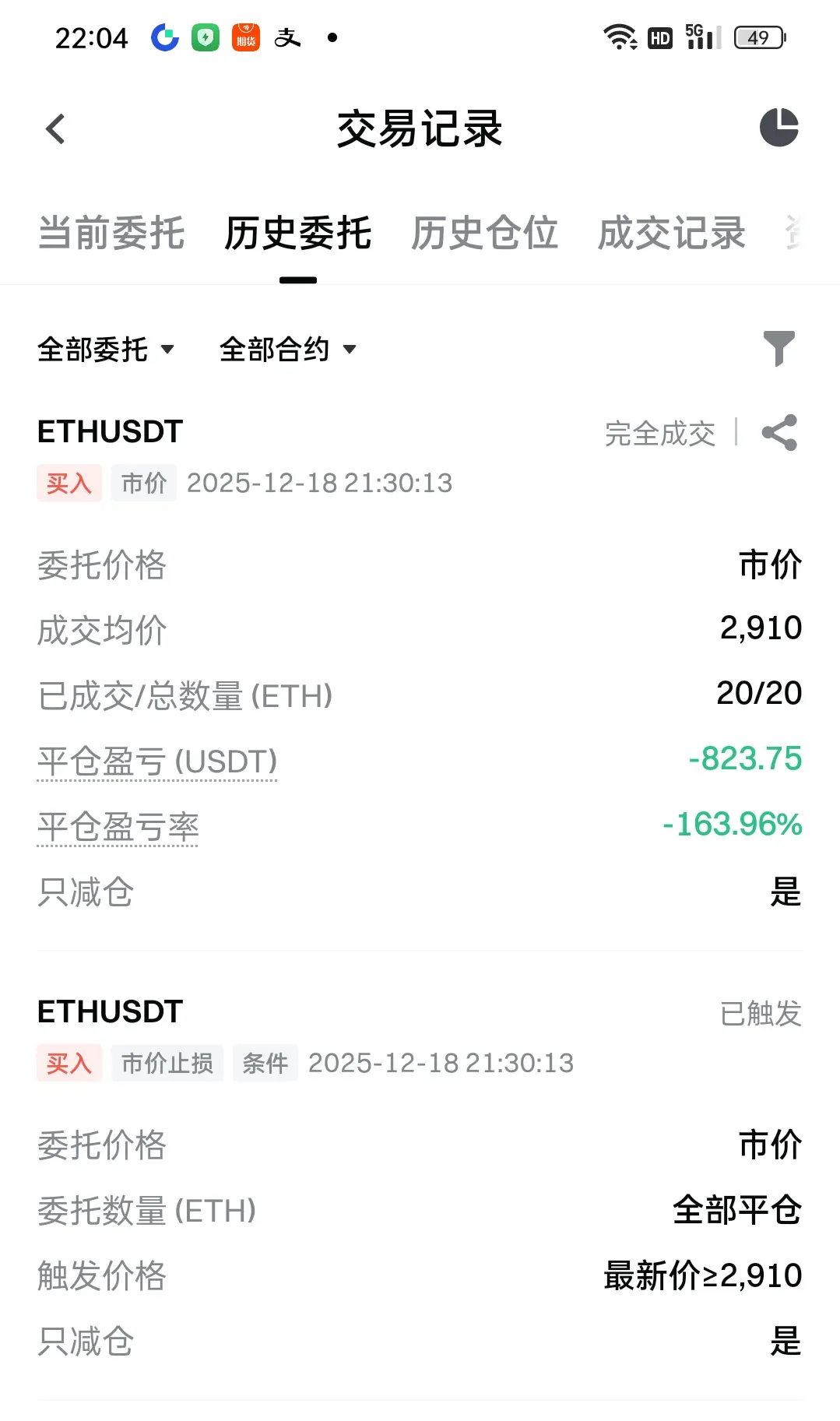Open the pie chart statistics icon
Image resolution: width=840 pixels, height=1421 pixels.
coord(778,128)
